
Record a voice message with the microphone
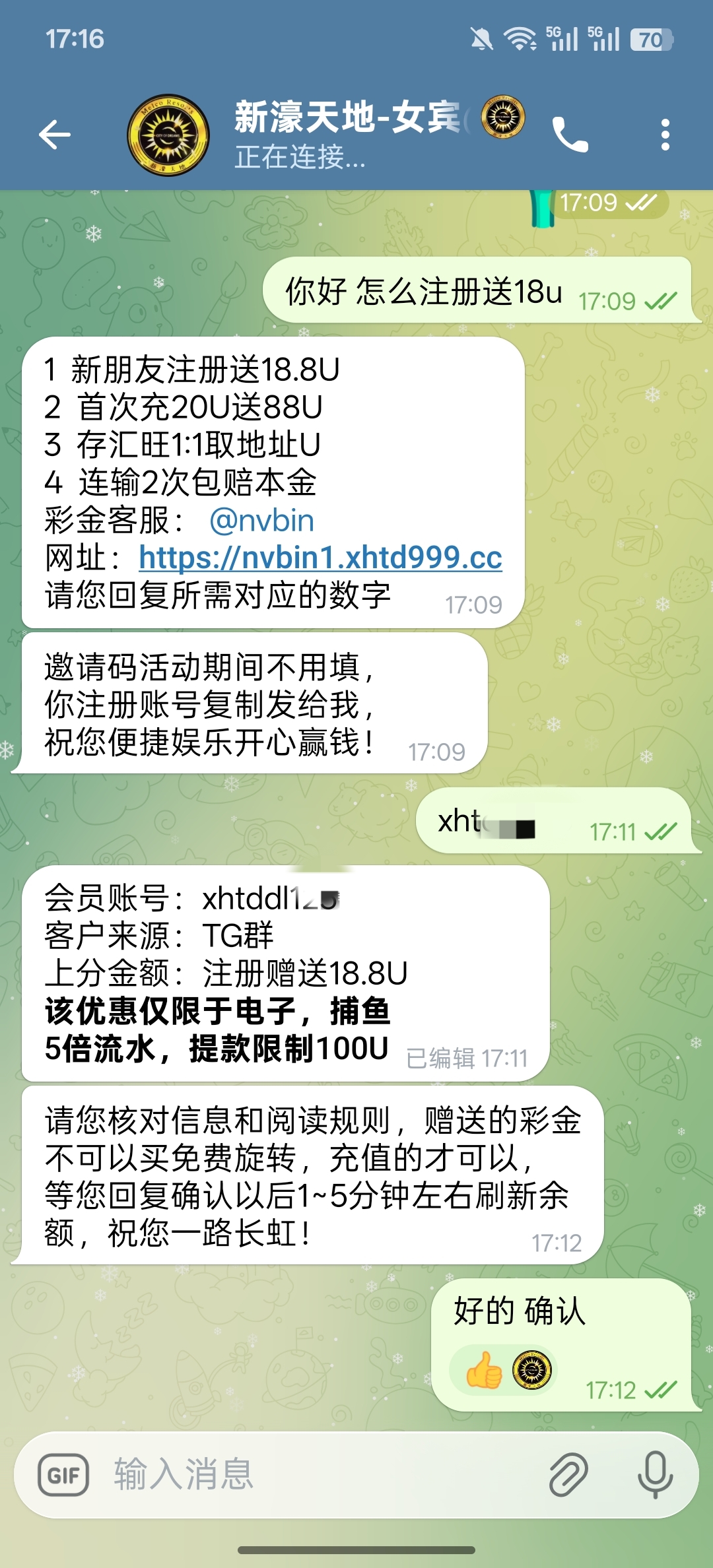[x=655, y=1475]
